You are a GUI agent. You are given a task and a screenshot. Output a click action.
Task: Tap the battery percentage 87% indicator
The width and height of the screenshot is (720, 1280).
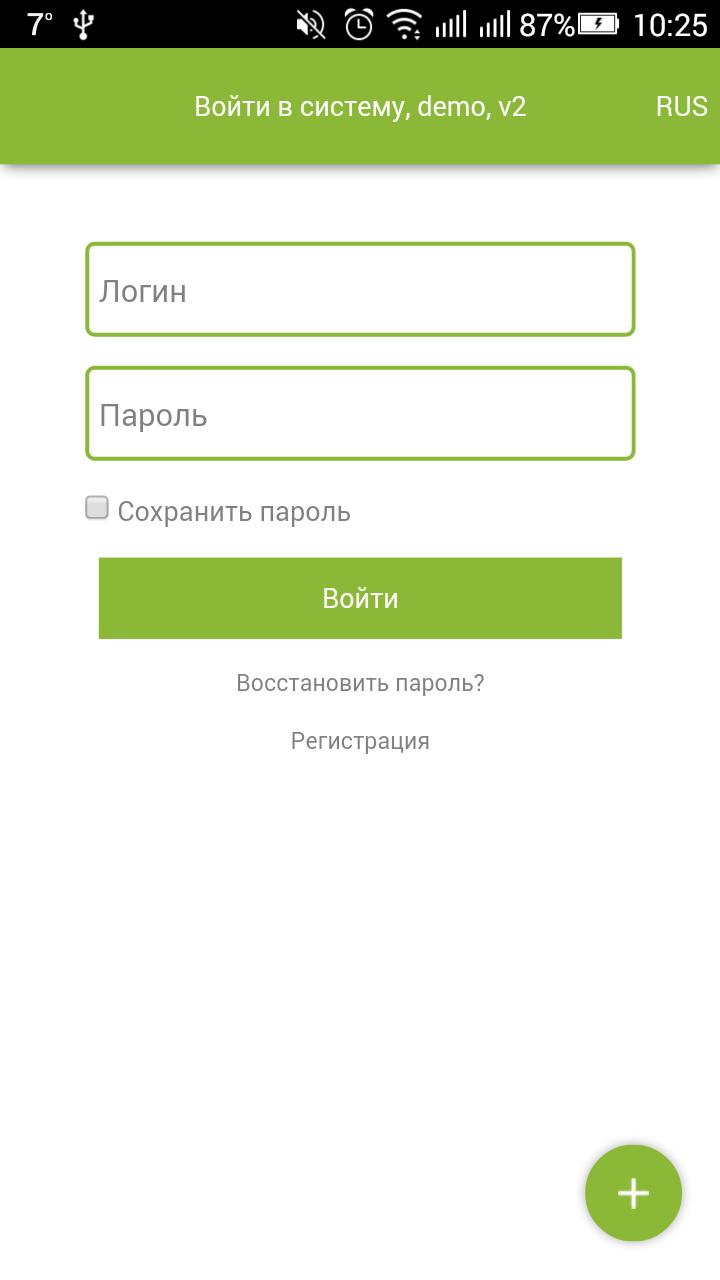[545, 25]
